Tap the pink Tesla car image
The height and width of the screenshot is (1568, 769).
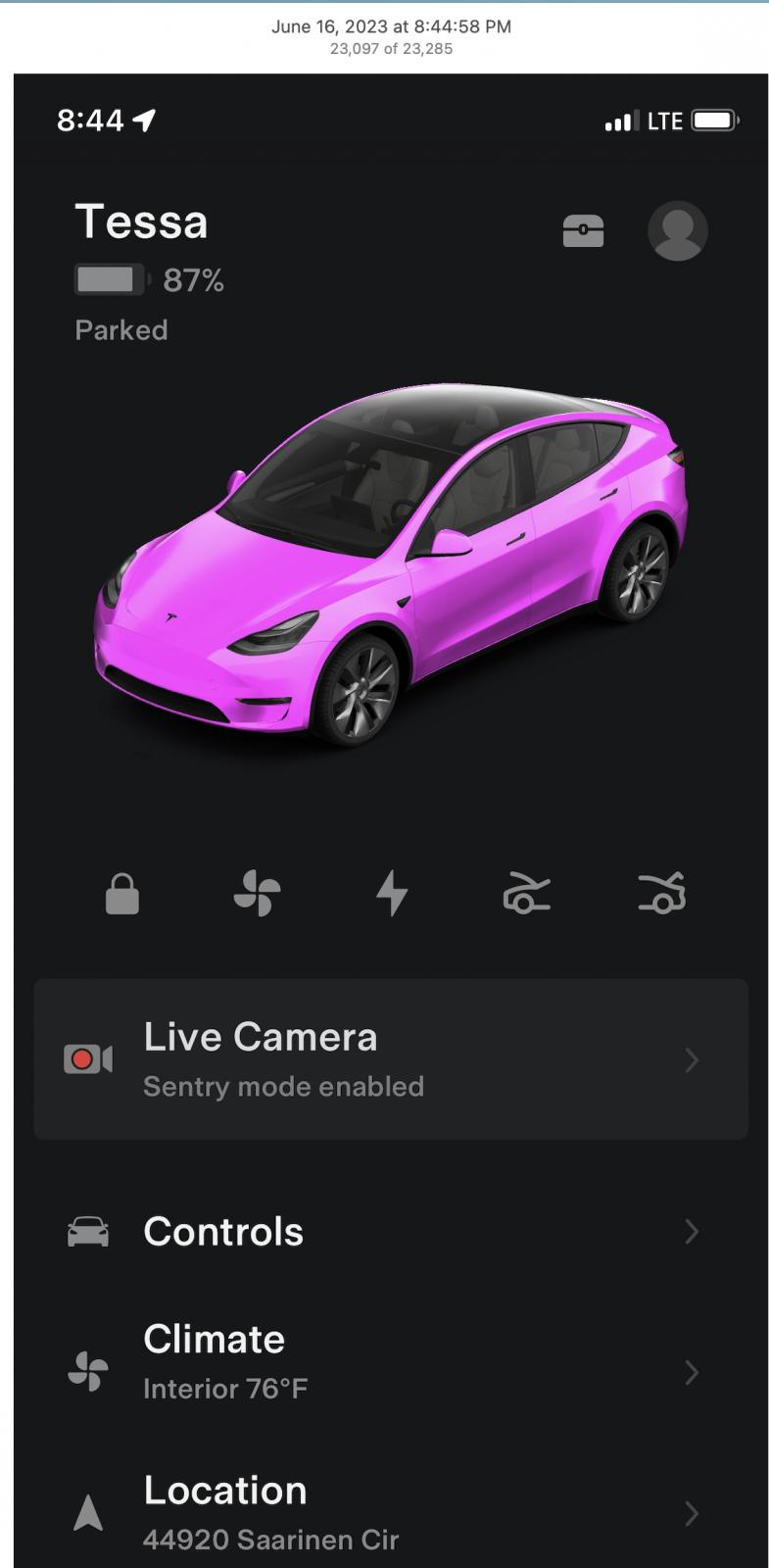click(x=392, y=568)
